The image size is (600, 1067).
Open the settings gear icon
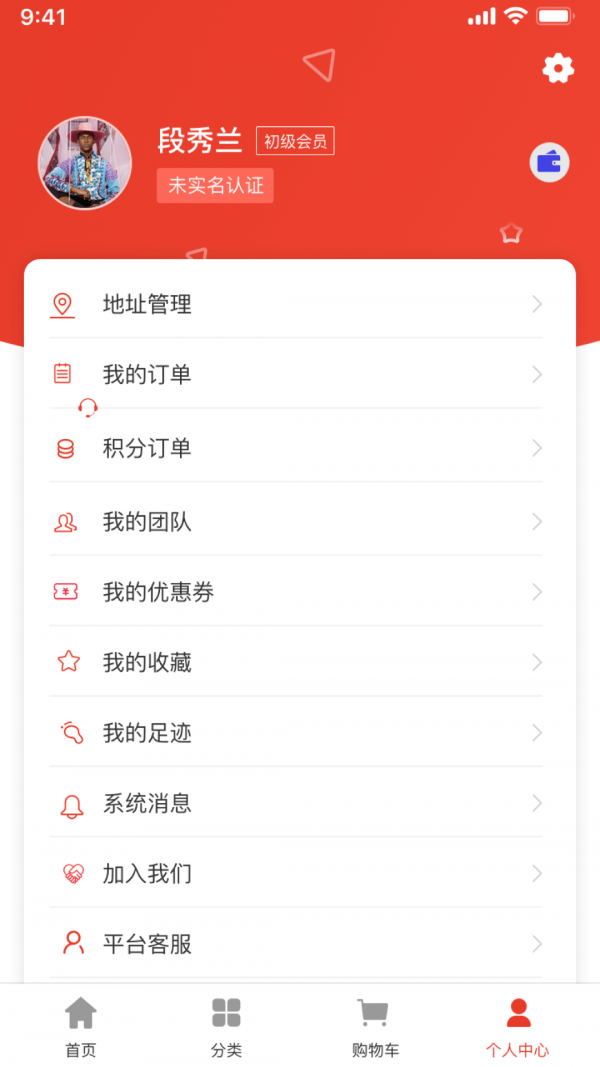pos(558,68)
